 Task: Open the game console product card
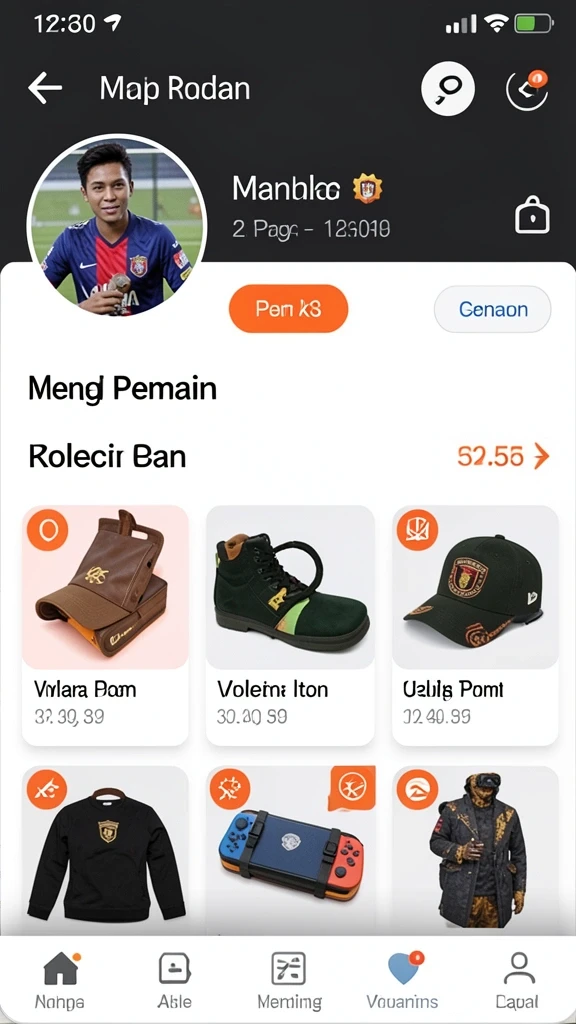click(290, 850)
